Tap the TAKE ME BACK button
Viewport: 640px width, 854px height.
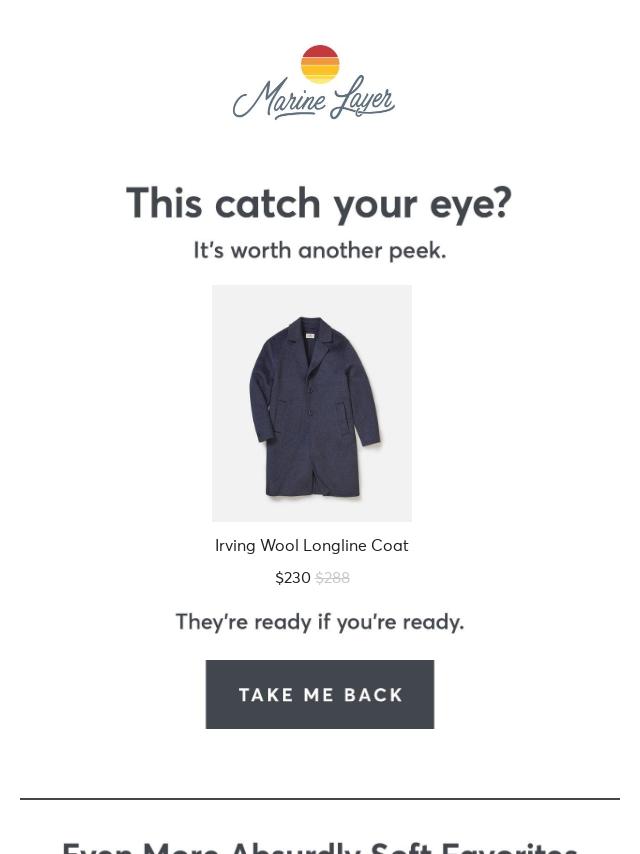pyautogui.click(x=320, y=694)
